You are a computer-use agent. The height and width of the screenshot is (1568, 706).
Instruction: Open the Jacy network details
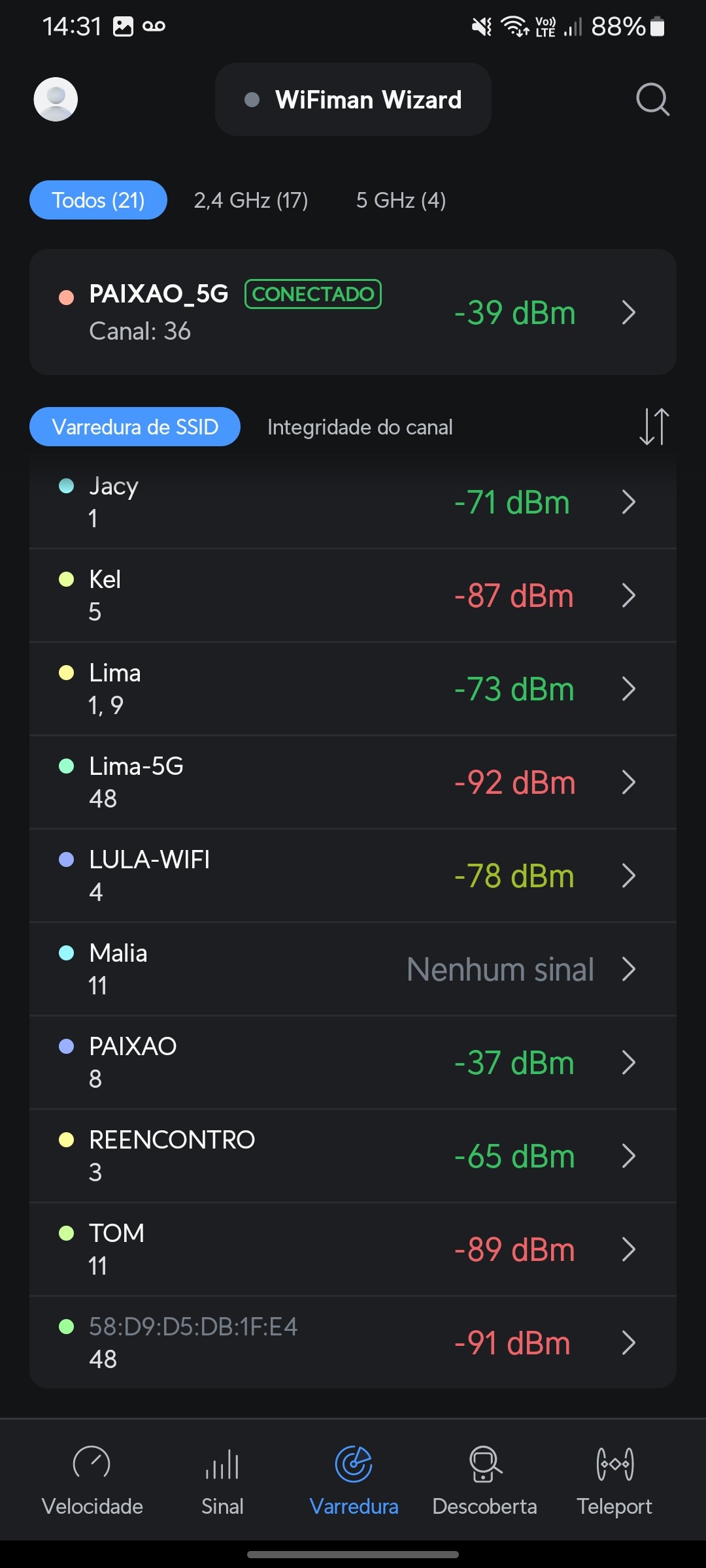(x=353, y=502)
